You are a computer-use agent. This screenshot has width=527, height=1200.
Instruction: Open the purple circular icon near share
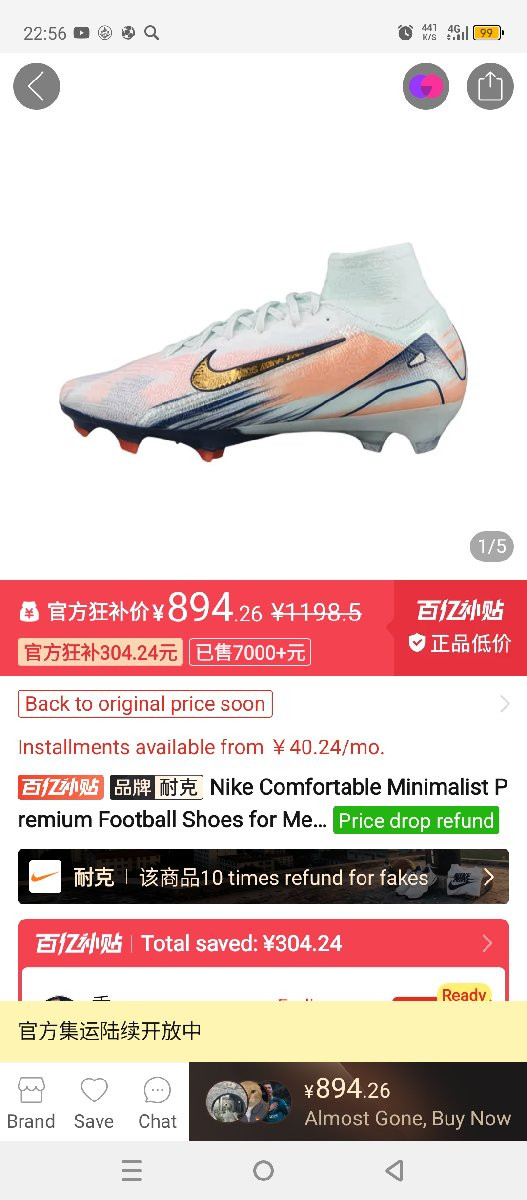(426, 87)
